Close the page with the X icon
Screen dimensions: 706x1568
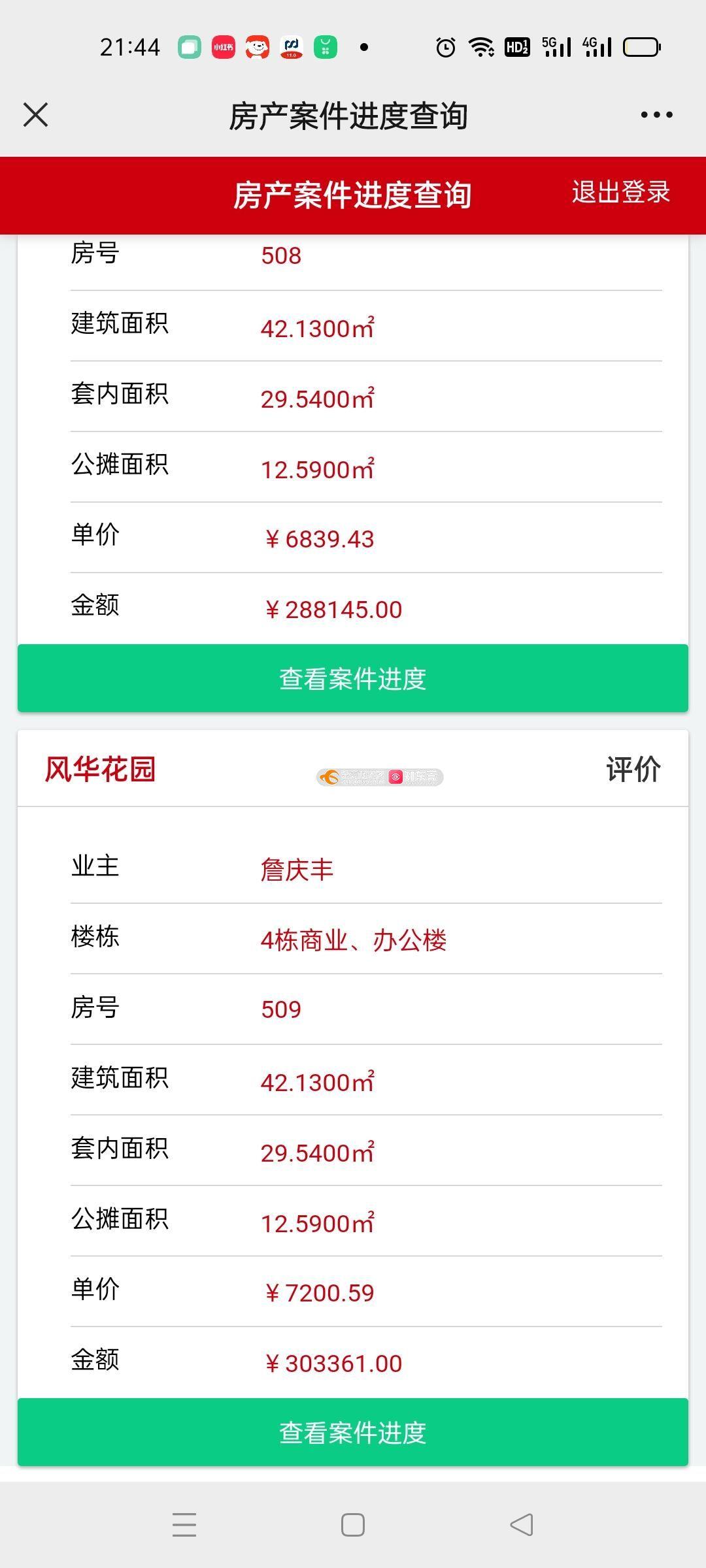[x=35, y=115]
